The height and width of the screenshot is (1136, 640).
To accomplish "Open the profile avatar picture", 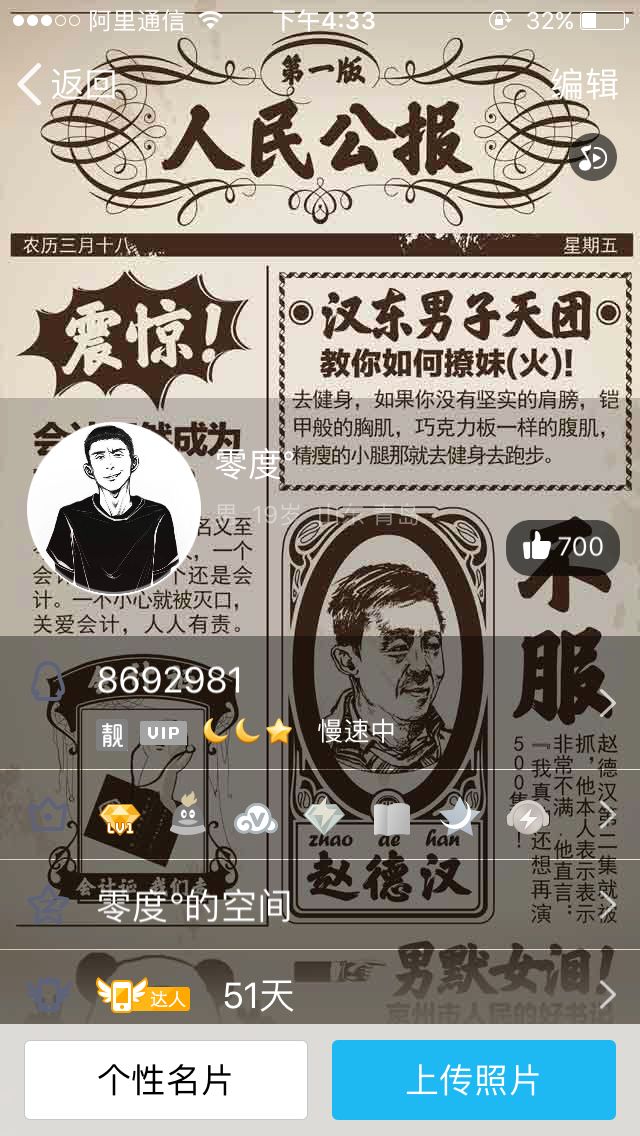I will pos(114,509).
